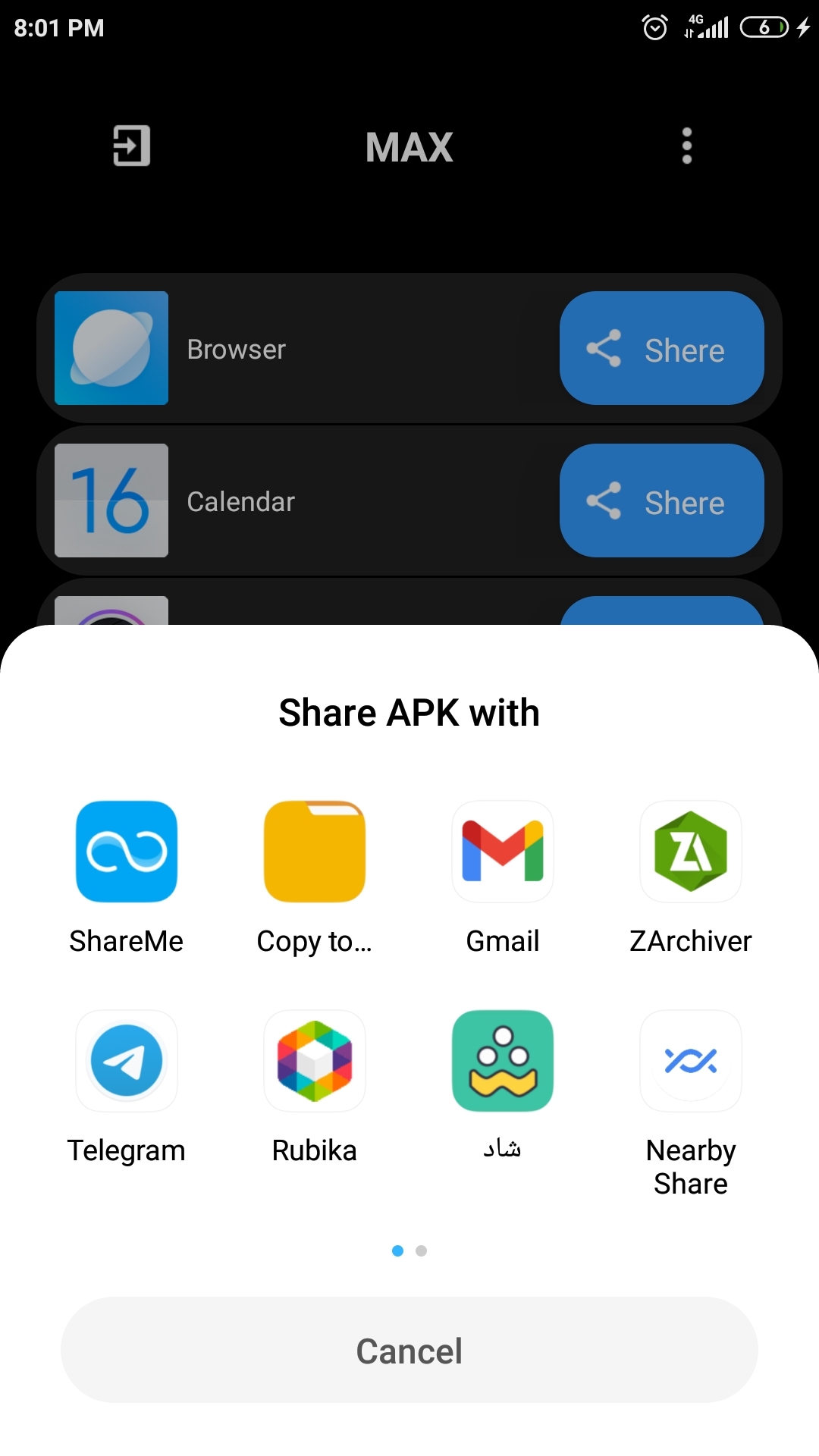Cancel the share sheet
This screenshot has height=1456, width=819.
click(x=409, y=1350)
